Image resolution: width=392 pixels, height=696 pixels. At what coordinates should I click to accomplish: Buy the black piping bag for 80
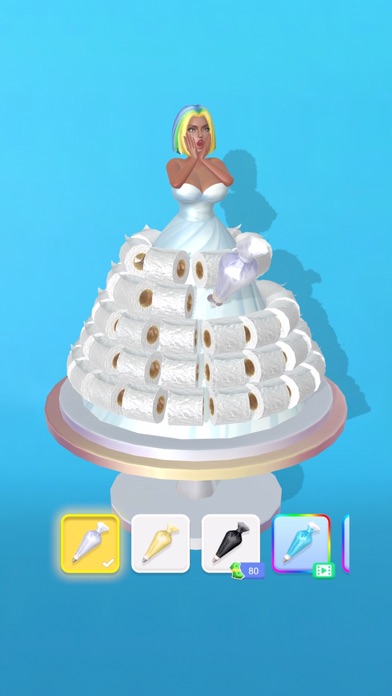[231, 544]
